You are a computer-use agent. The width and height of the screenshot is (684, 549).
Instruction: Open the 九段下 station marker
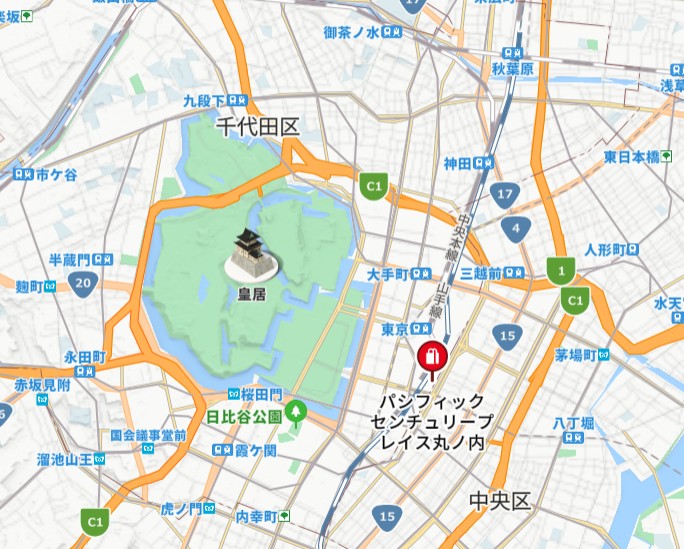point(238,101)
